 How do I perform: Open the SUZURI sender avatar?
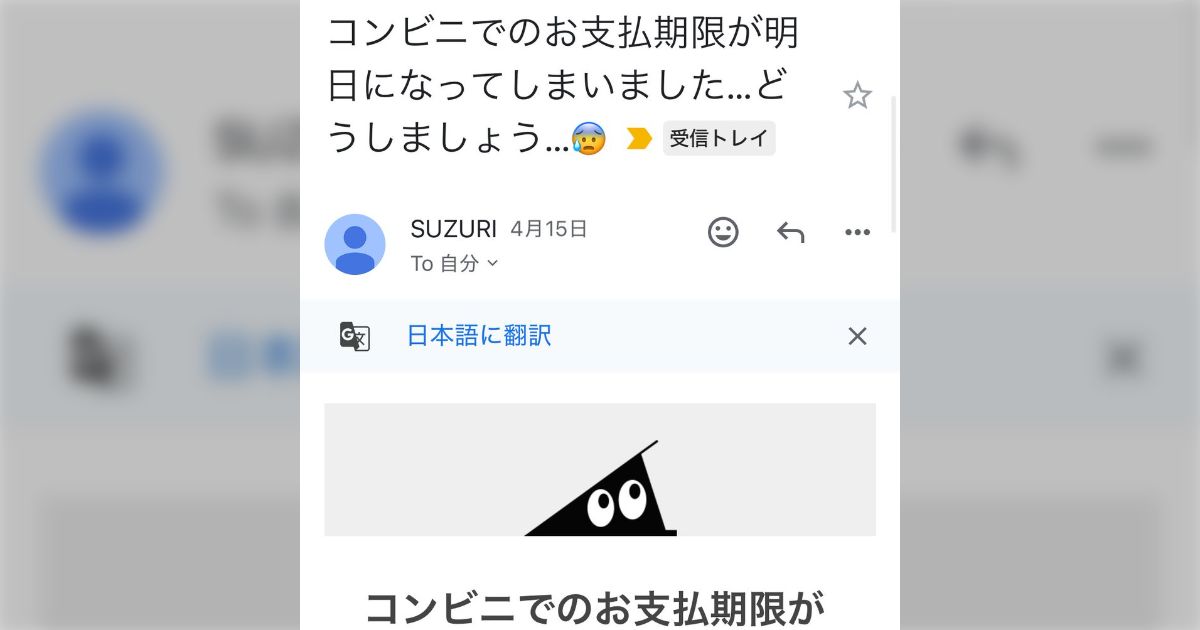point(355,244)
